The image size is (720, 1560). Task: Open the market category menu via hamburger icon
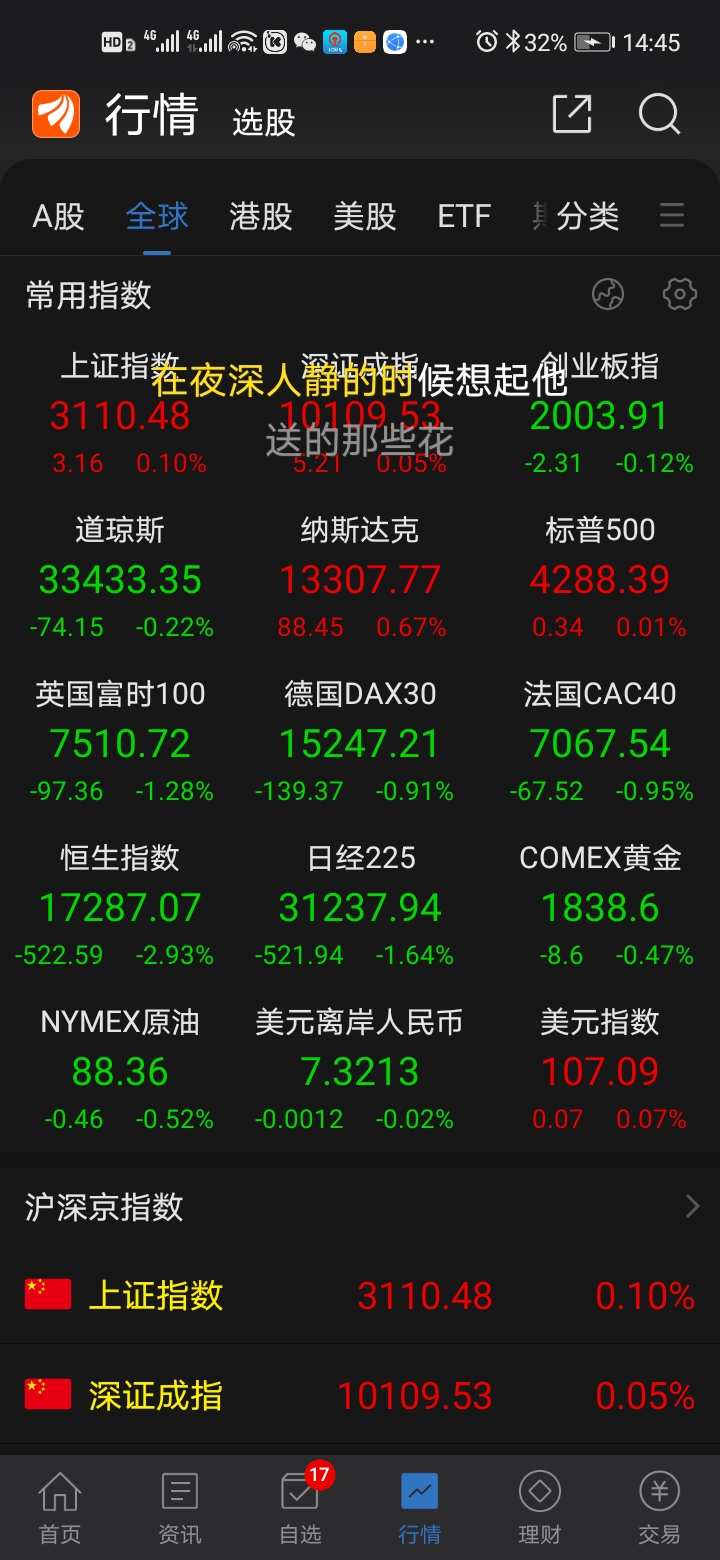pyautogui.click(x=671, y=216)
